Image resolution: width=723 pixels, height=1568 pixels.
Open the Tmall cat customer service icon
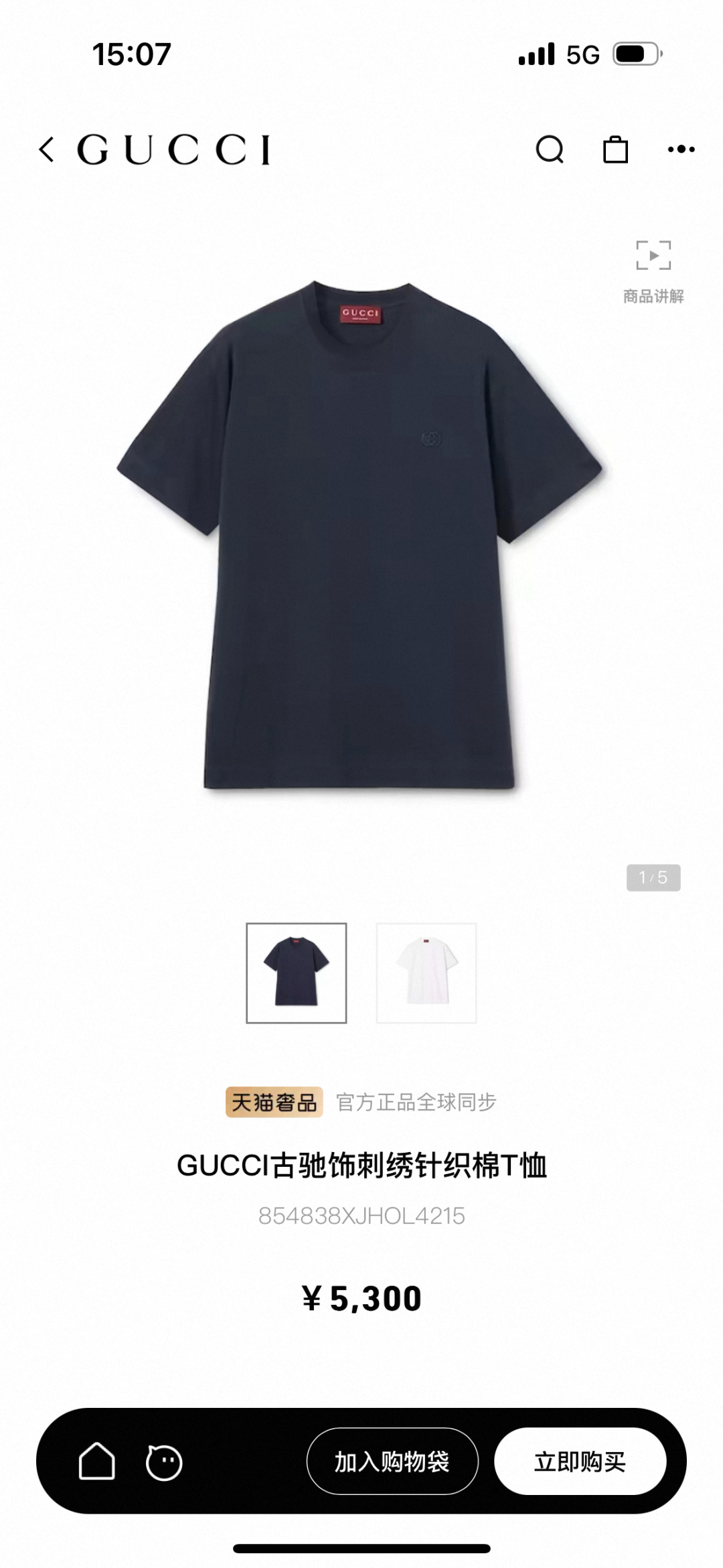pos(164,1462)
